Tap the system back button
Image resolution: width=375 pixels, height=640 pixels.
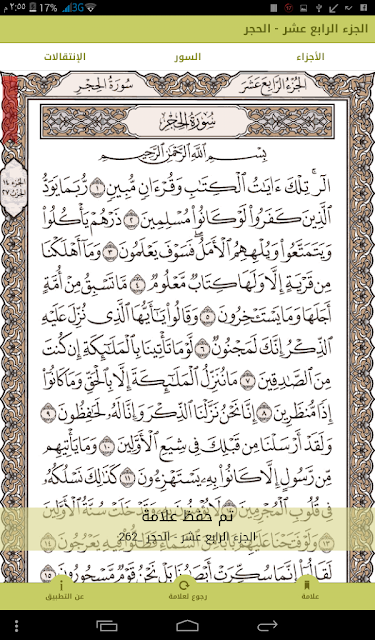click(x=267, y=625)
